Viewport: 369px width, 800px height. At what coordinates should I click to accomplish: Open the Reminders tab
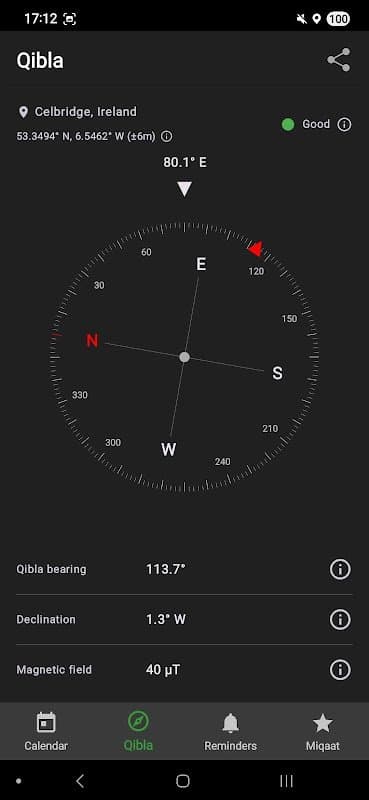pyautogui.click(x=231, y=732)
